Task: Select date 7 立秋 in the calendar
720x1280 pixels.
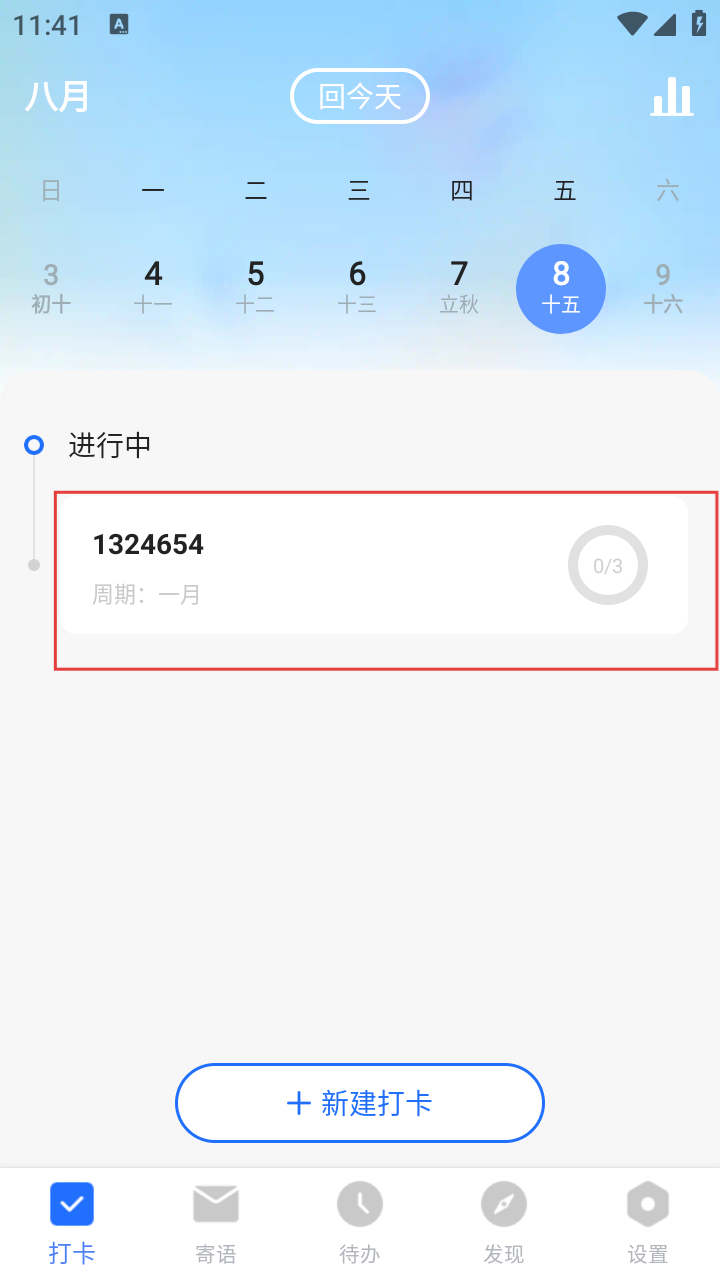Action: (x=460, y=288)
